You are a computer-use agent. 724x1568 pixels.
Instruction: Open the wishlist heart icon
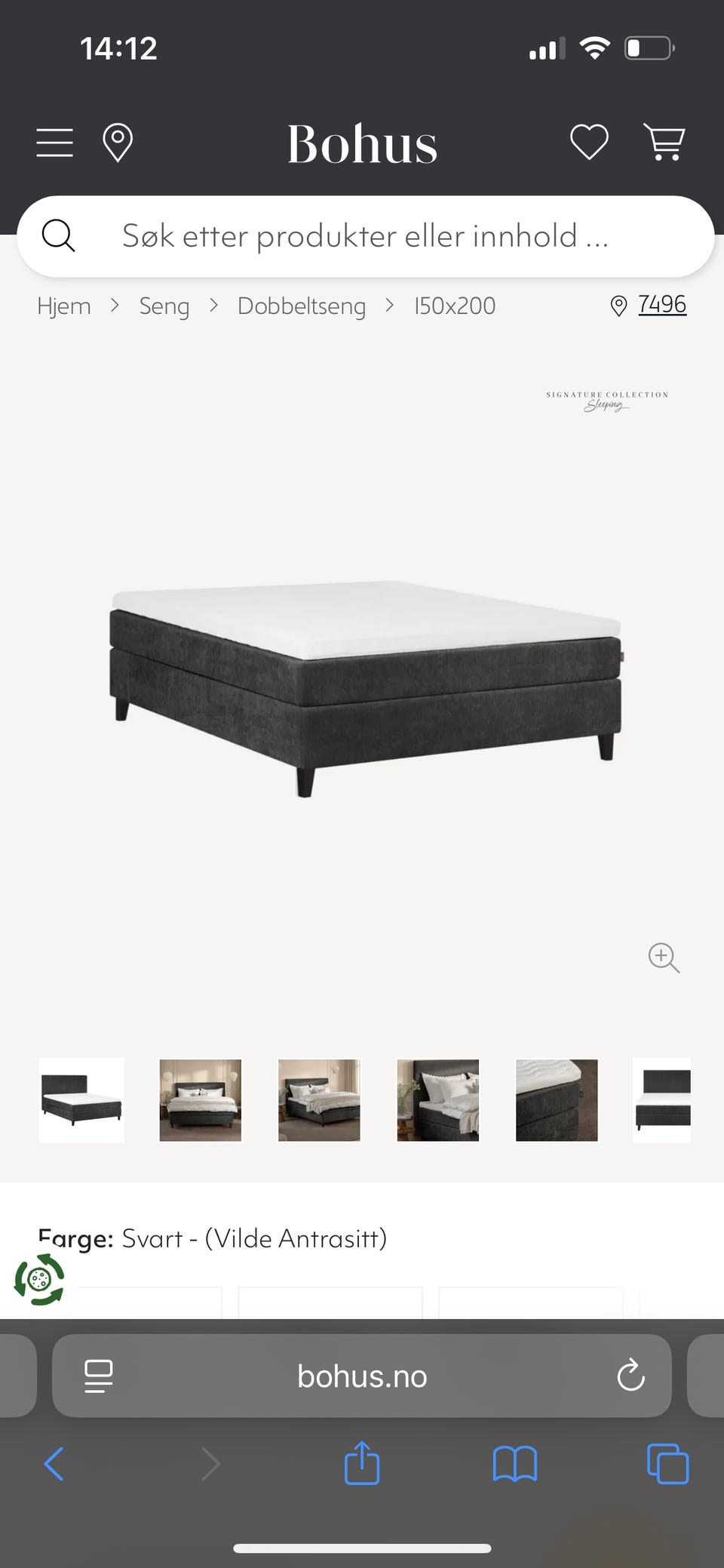tap(589, 142)
